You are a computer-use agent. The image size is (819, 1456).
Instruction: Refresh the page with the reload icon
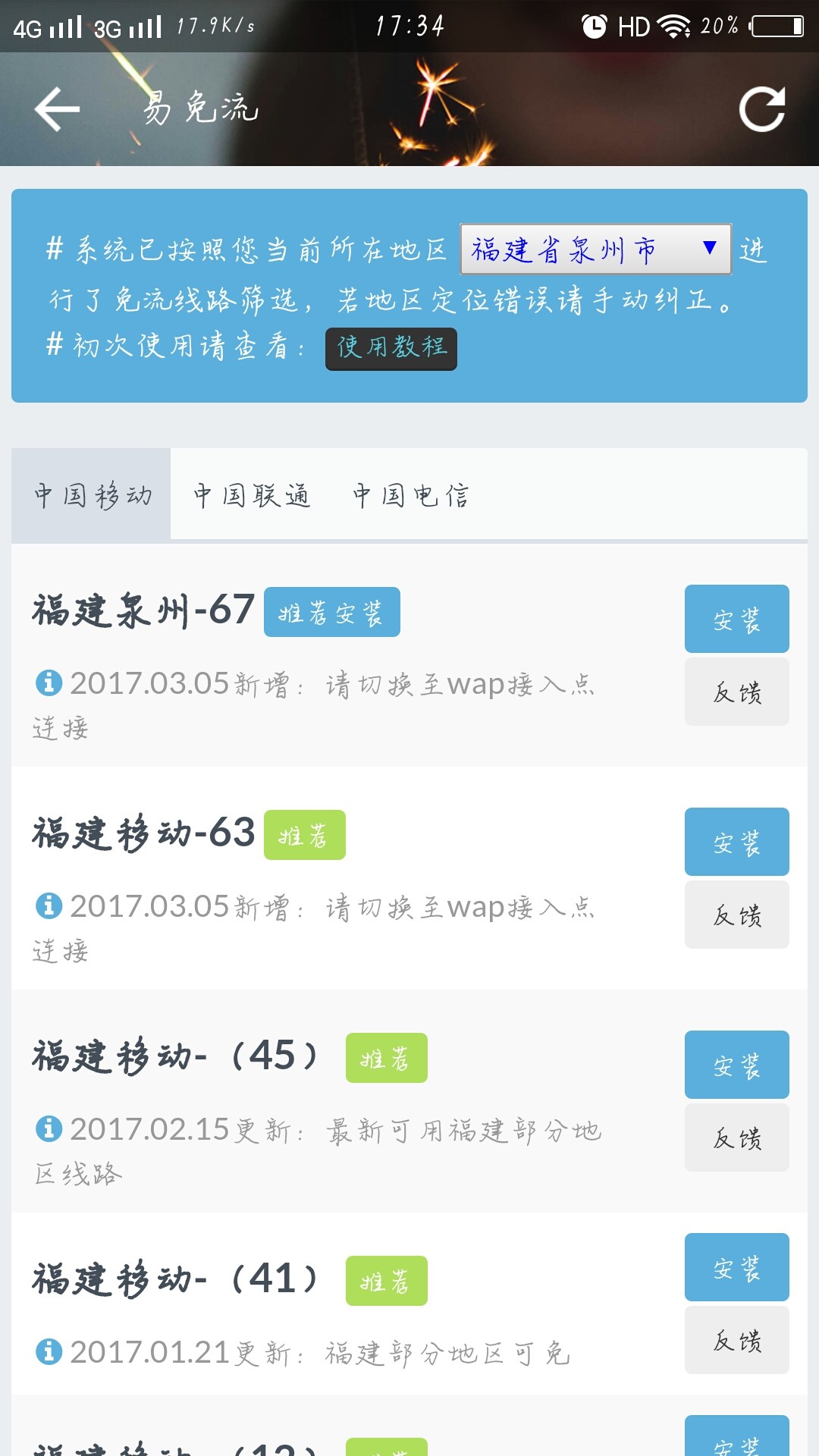click(x=762, y=109)
